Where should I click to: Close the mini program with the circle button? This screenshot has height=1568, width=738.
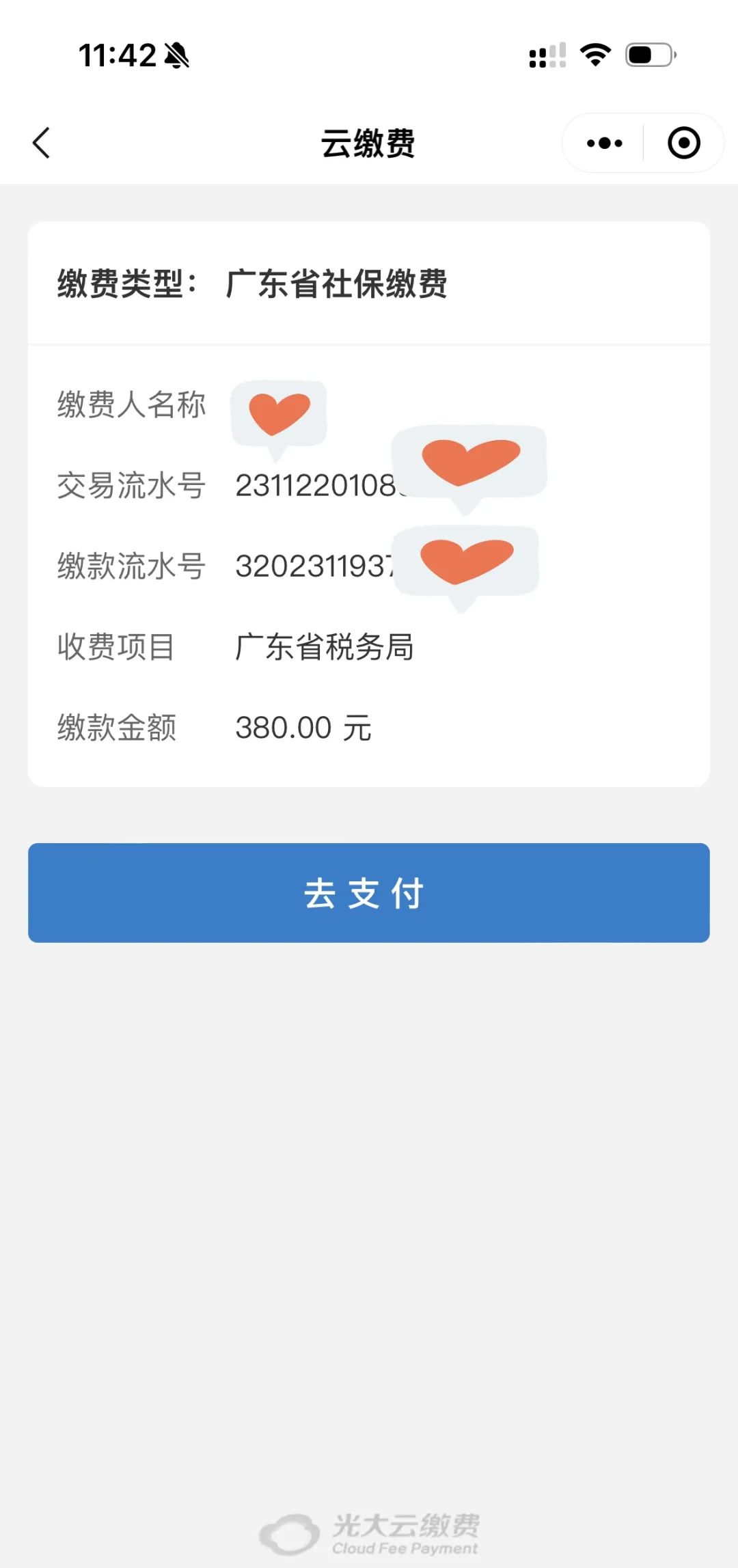coord(683,143)
